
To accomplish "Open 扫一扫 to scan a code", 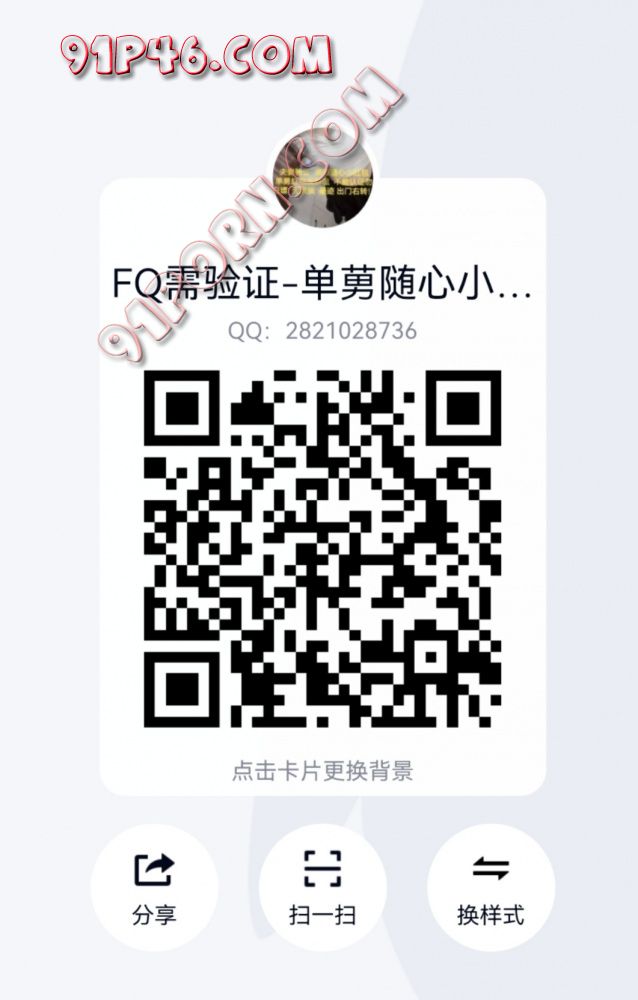I will click(322, 887).
